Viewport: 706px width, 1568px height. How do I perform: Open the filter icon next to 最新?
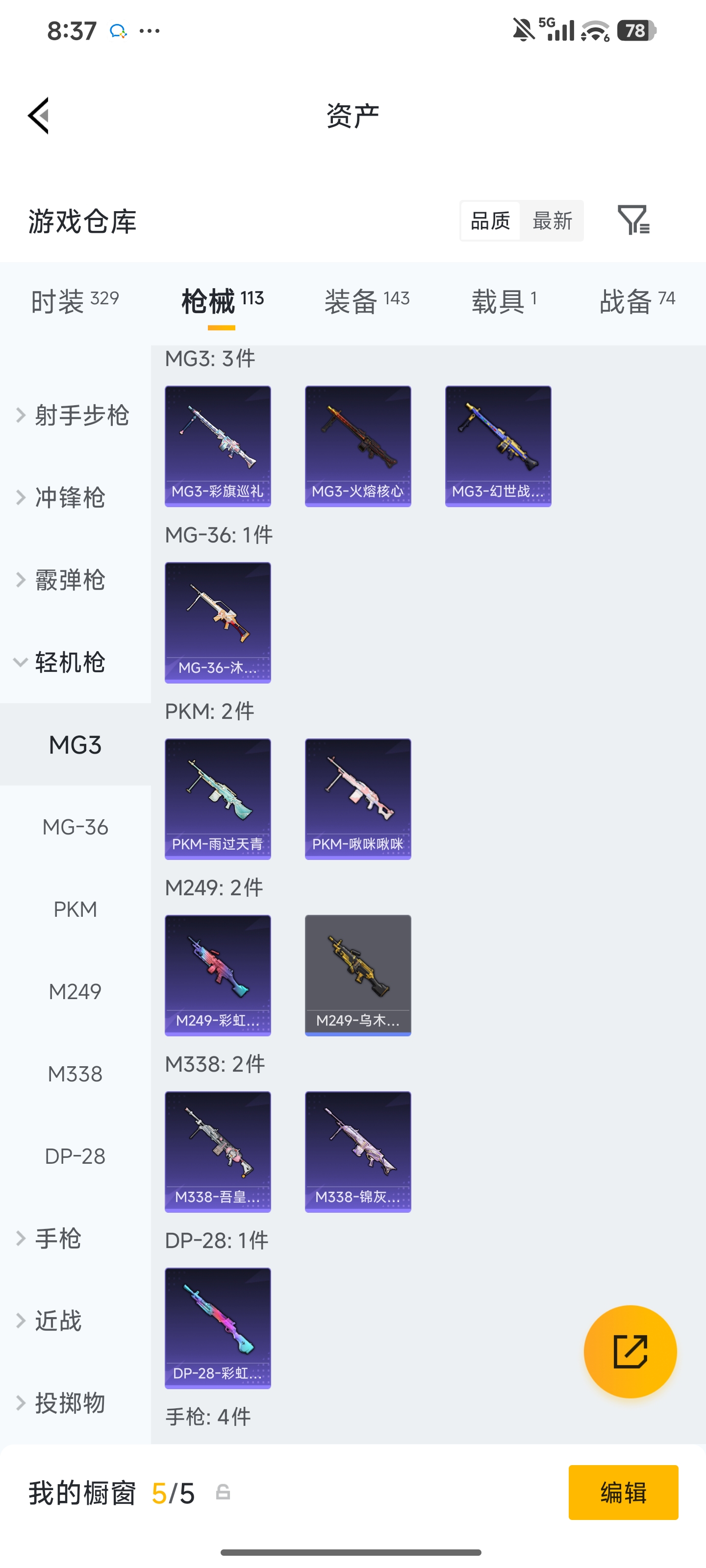click(x=633, y=220)
